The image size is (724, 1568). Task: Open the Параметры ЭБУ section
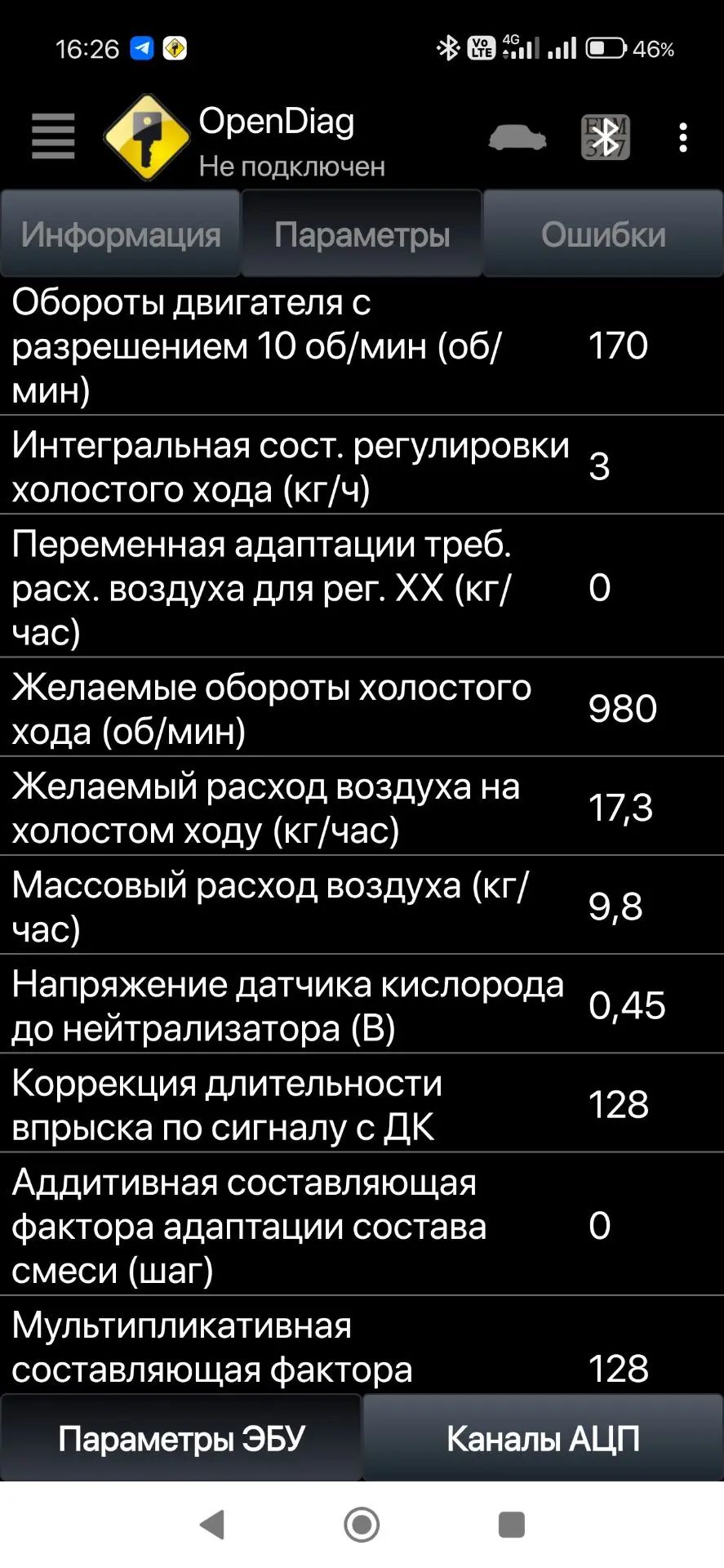click(x=181, y=1438)
